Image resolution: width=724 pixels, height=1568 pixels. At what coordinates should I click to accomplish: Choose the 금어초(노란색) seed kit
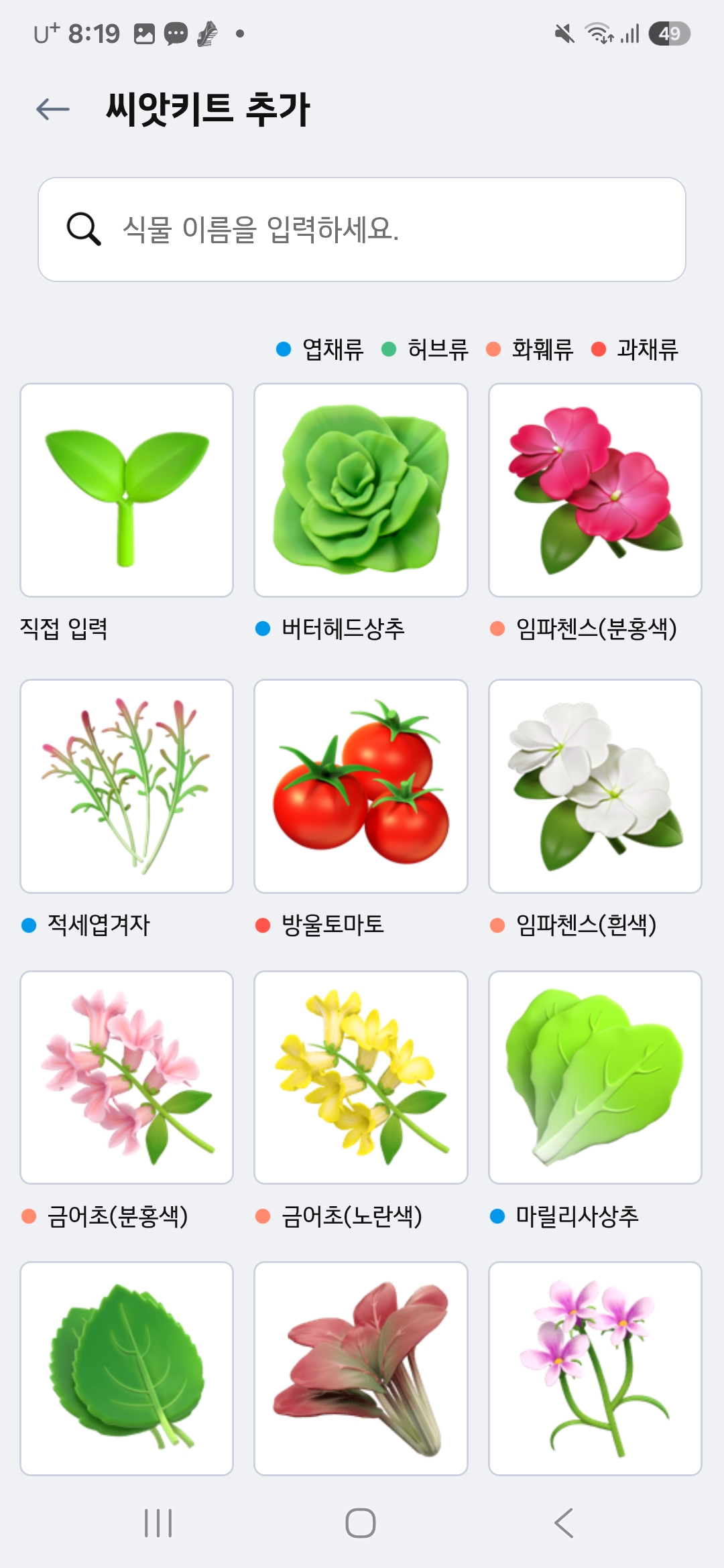(x=361, y=1077)
